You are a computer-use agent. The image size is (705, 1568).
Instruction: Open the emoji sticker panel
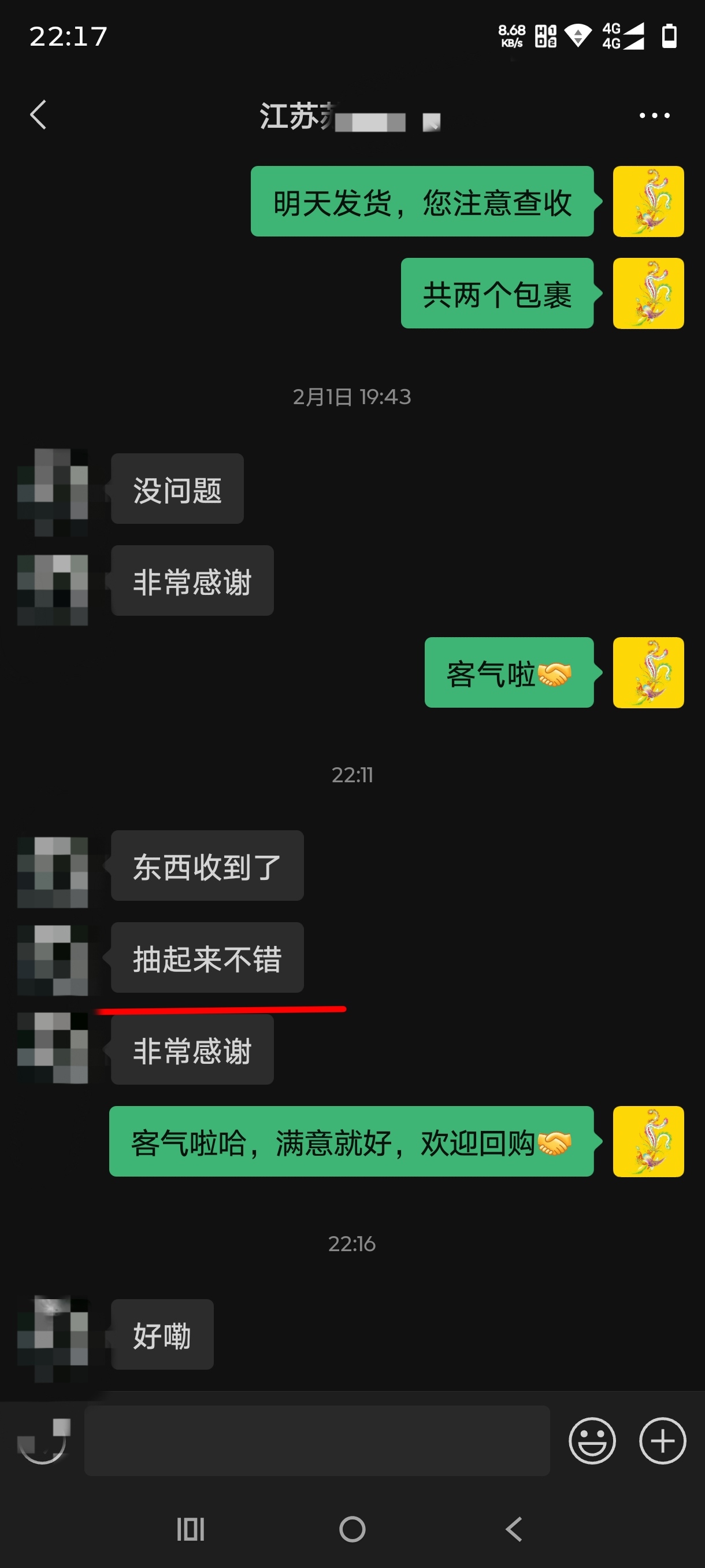pos(591,1441)
